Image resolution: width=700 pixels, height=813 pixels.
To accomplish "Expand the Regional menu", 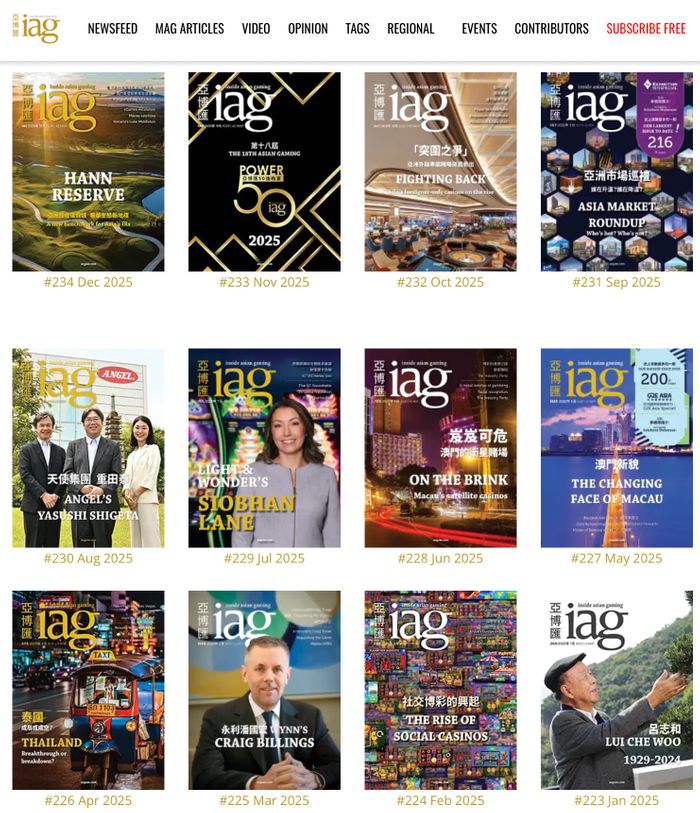I will (x=411, y=28).
